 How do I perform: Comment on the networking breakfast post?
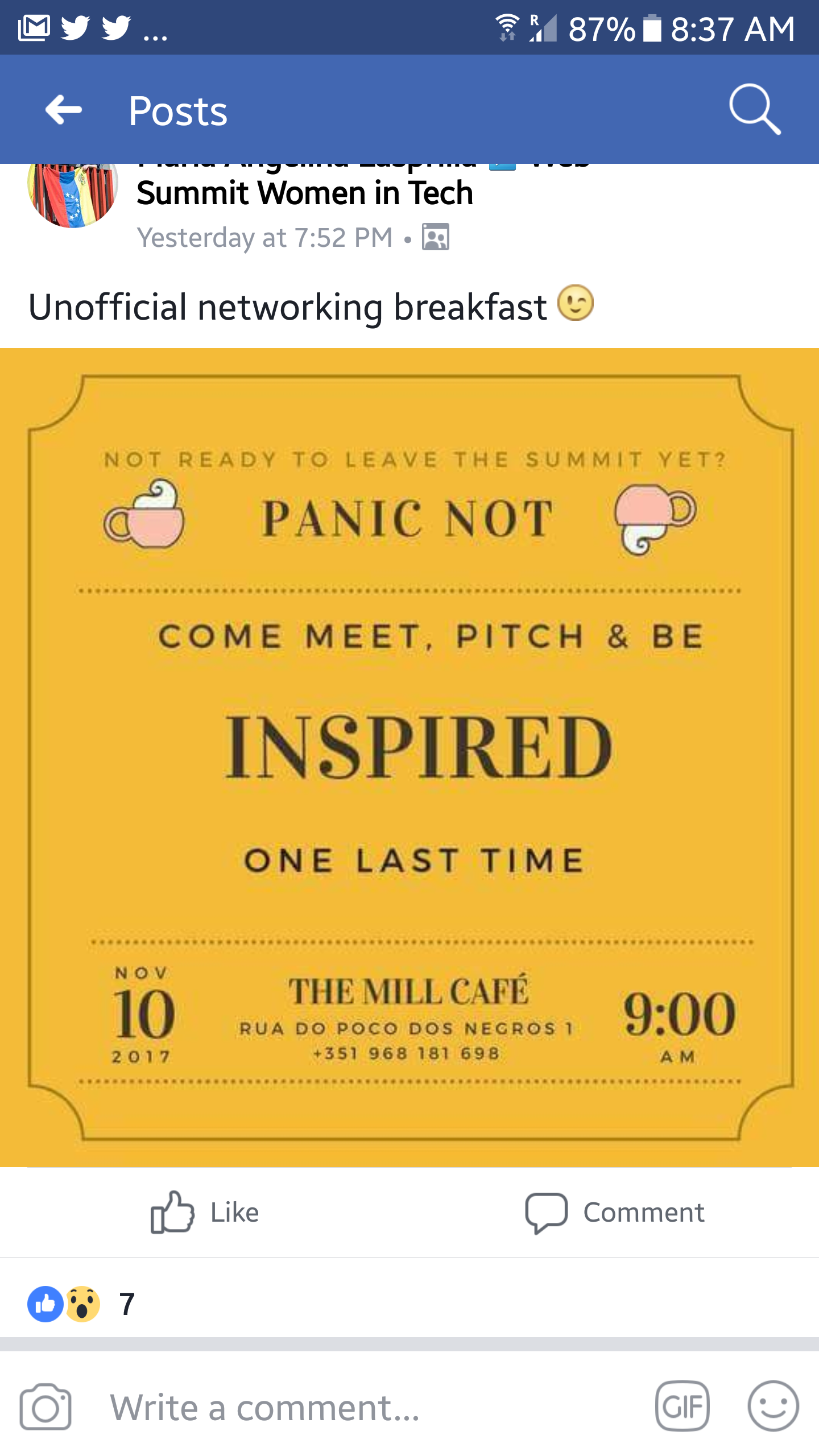pos(614,1212)
